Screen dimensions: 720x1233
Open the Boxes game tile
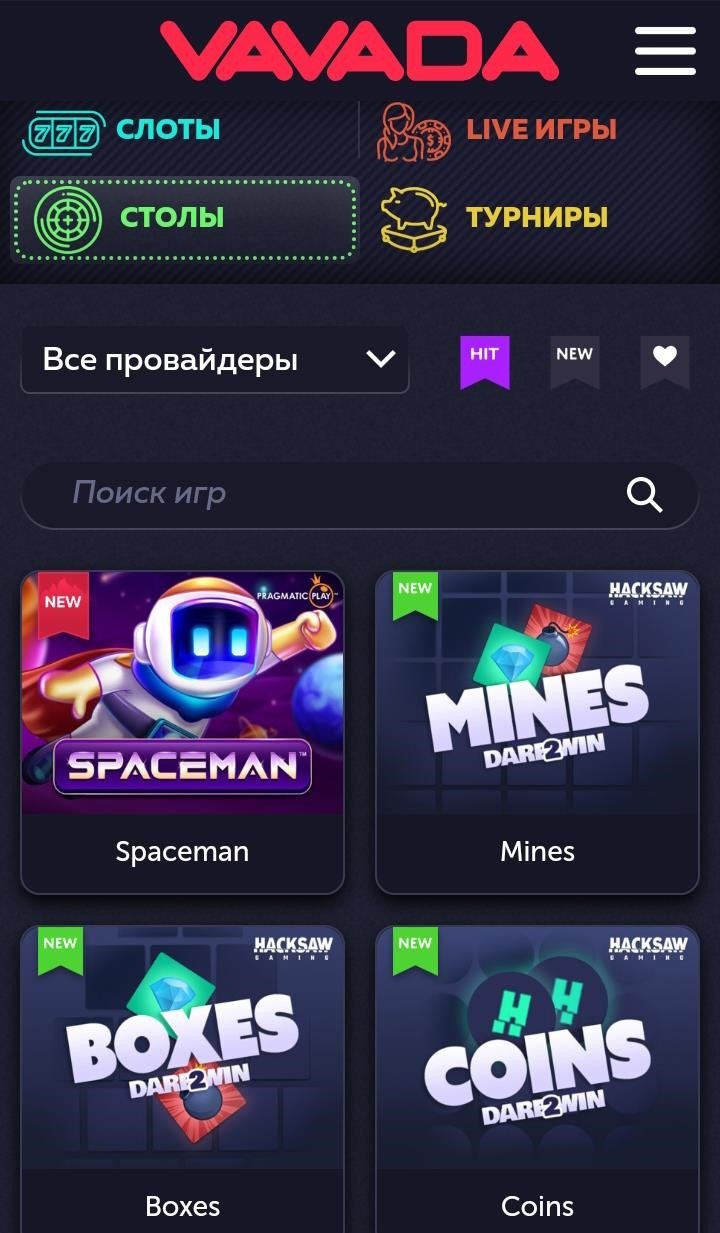coord(182,1080)
